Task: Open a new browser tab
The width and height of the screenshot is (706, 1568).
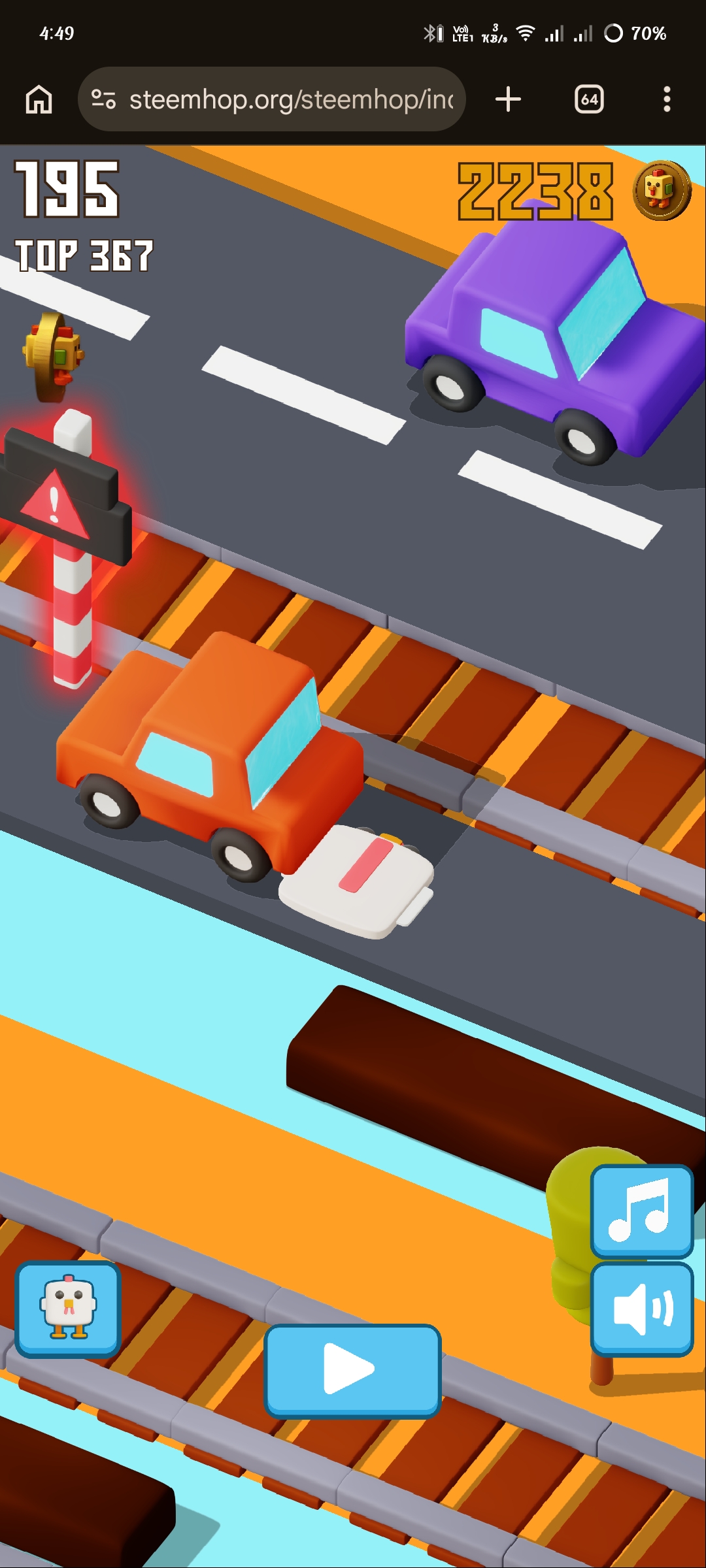Action: pyautogui.click(x=508, y=99)
